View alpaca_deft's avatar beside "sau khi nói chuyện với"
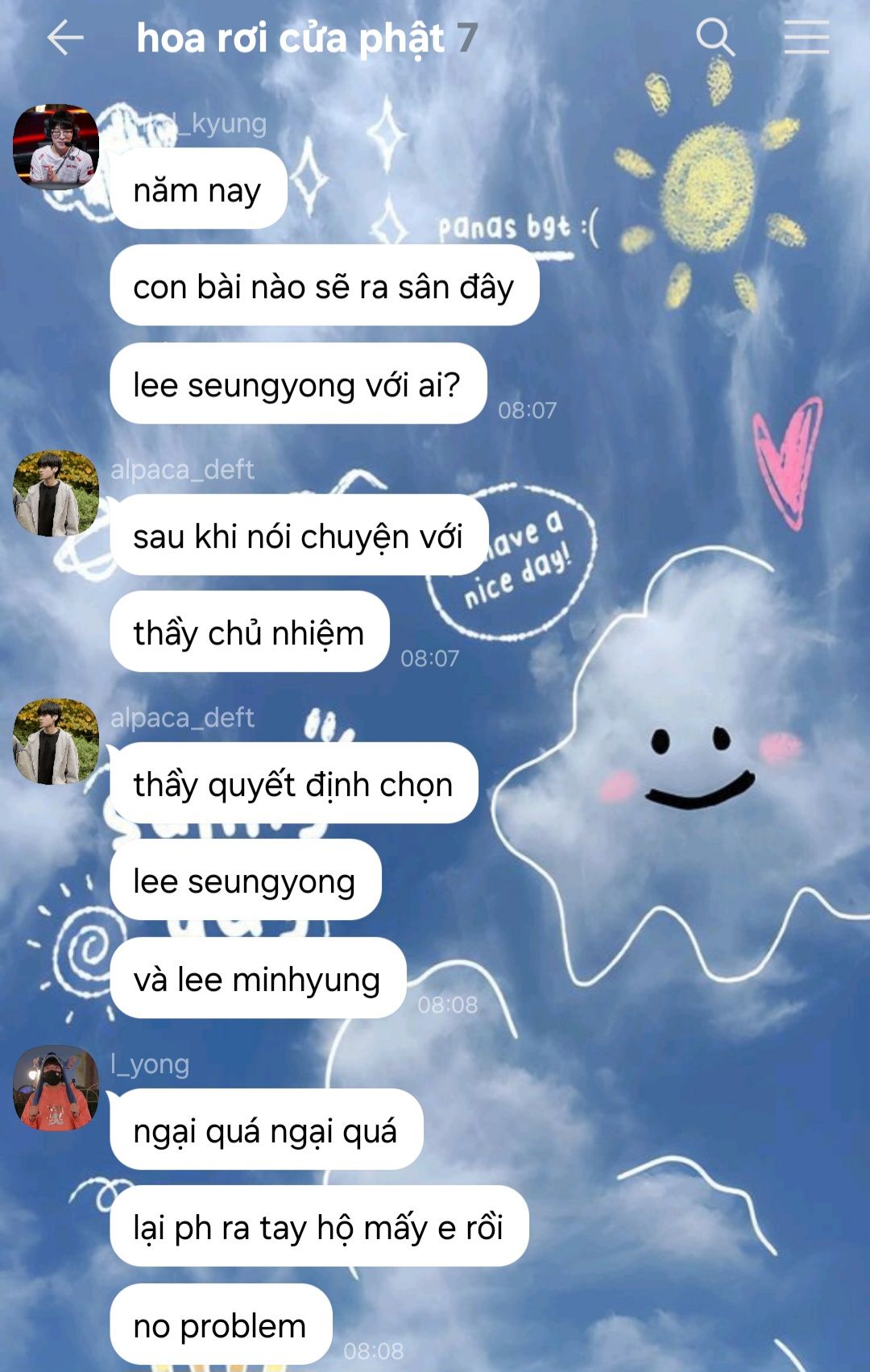Screen dimensions: 870x1372 (x=56, y=493)
